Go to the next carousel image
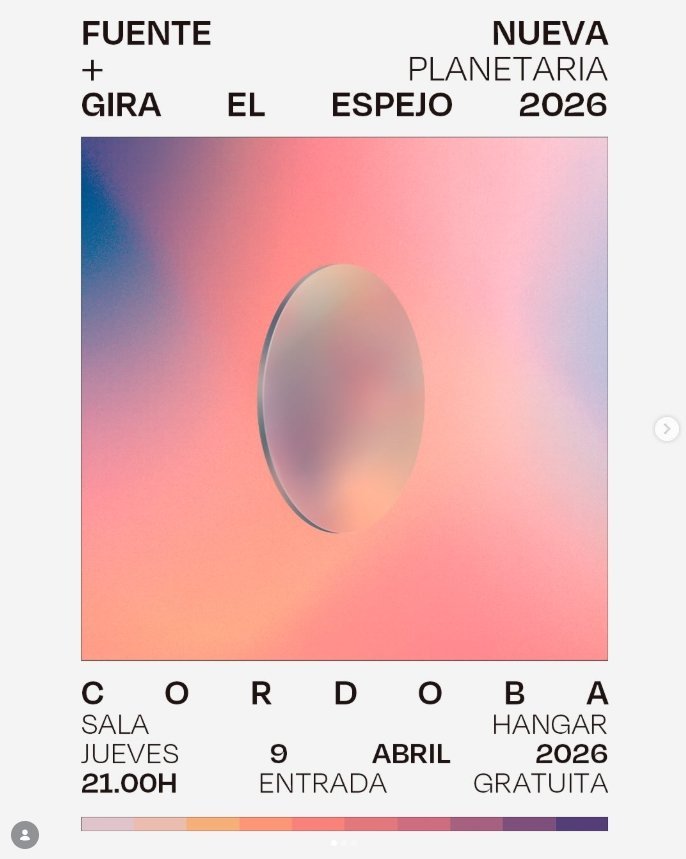The width and height of the screenshot is (686, 859). click(x=666, y=429)
